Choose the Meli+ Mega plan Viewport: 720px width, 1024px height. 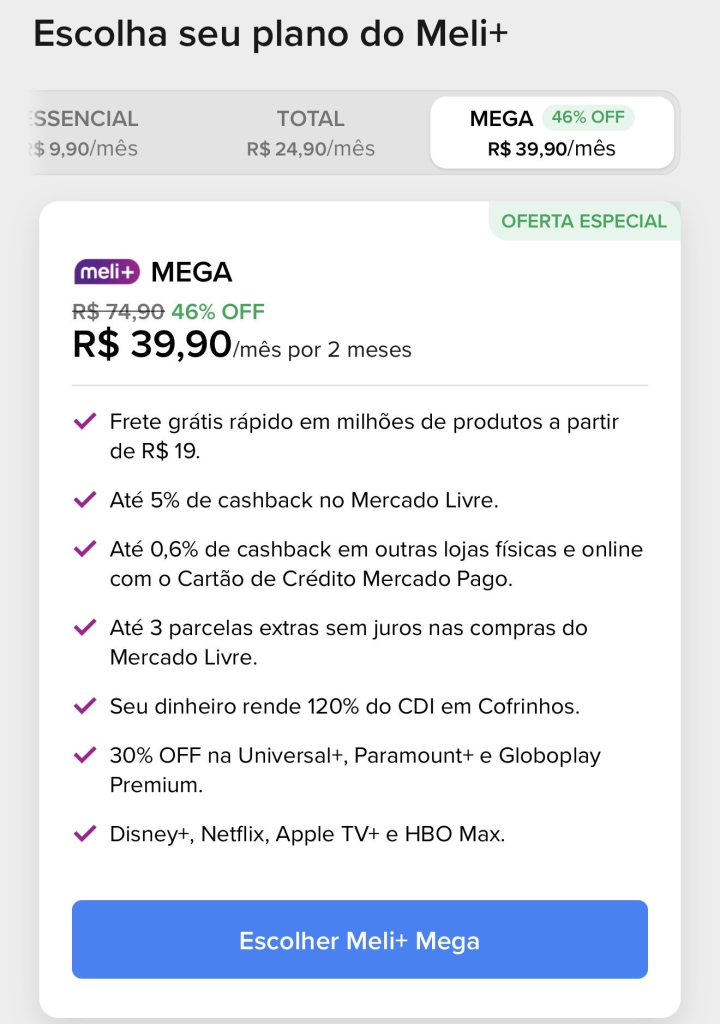click(360, 940)
